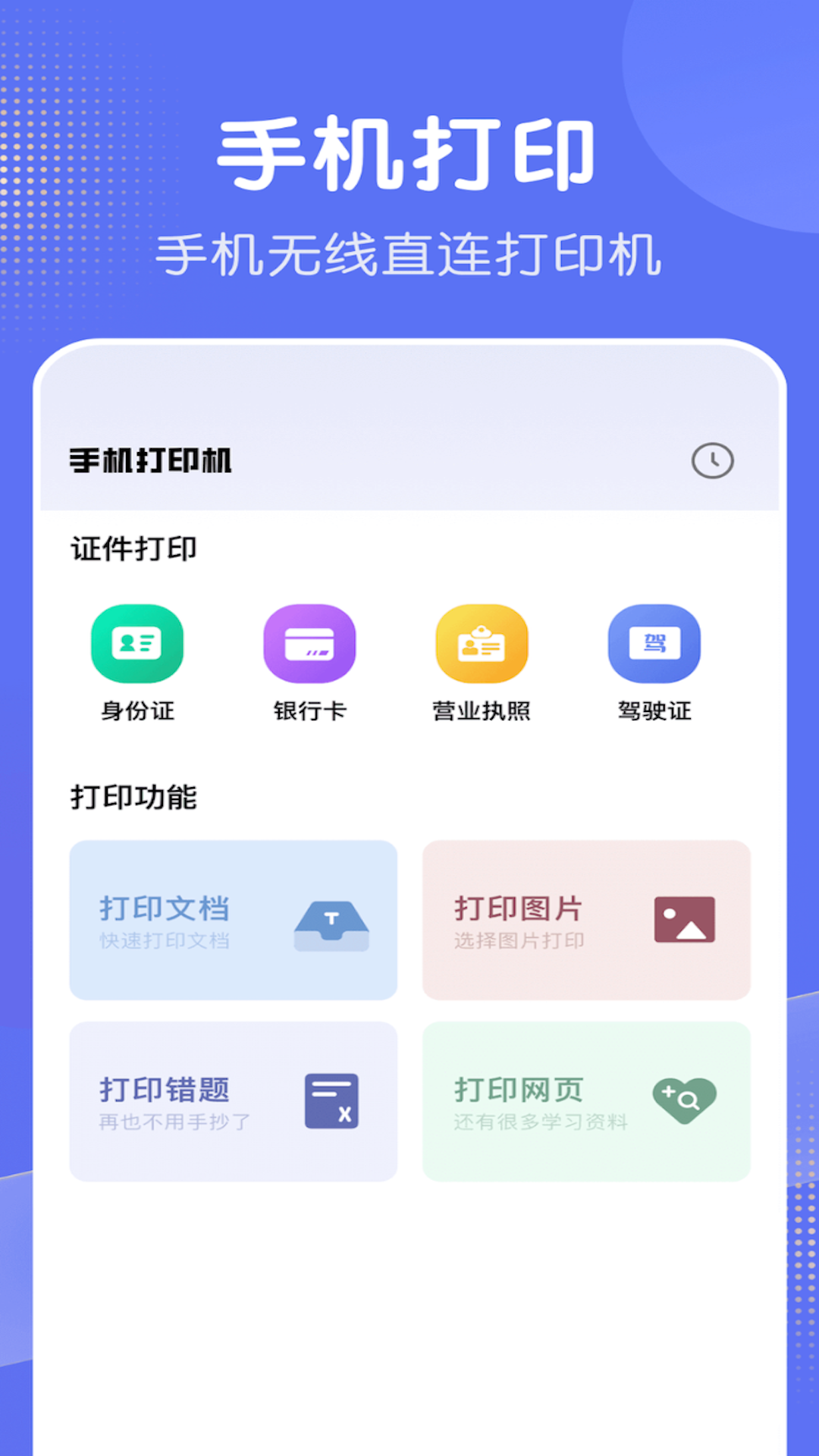Click the 选择图片打印 subtitle text
819x1456 pixels.
pyautogui.click(x=518, y=942)
